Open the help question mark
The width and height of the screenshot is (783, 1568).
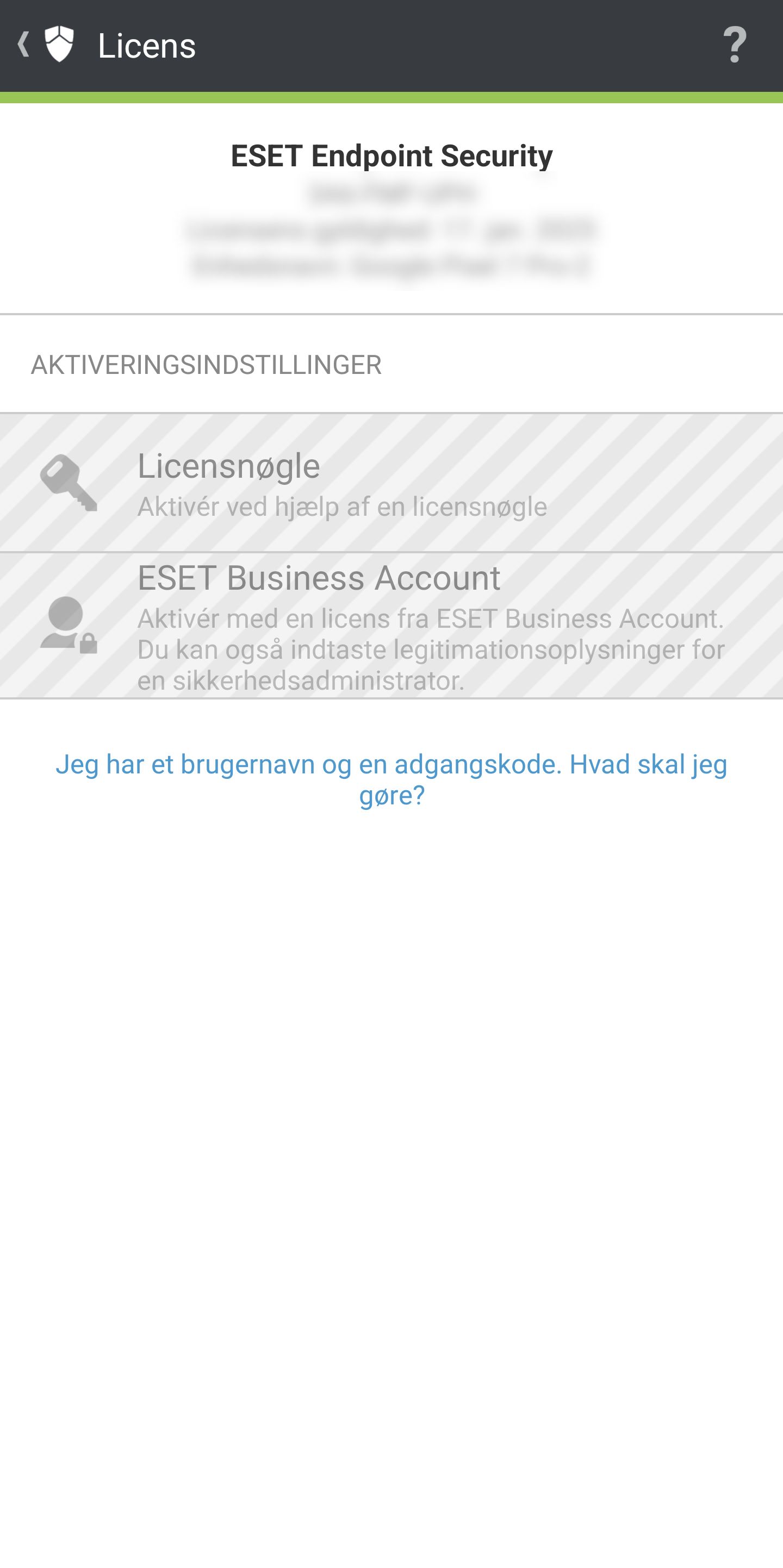(x=734, y=45)
